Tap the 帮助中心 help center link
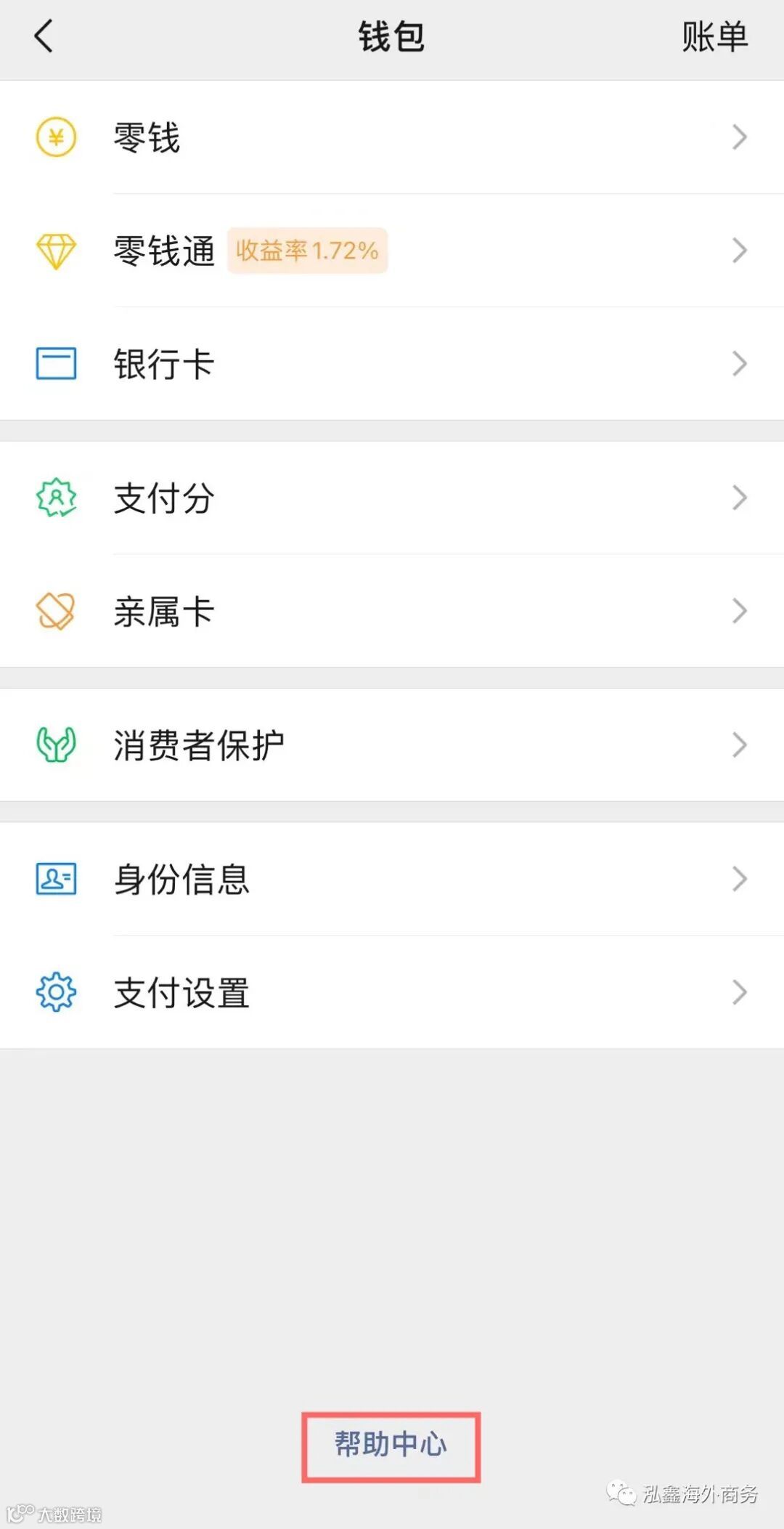784x1529 pixels. (391, 1444)
